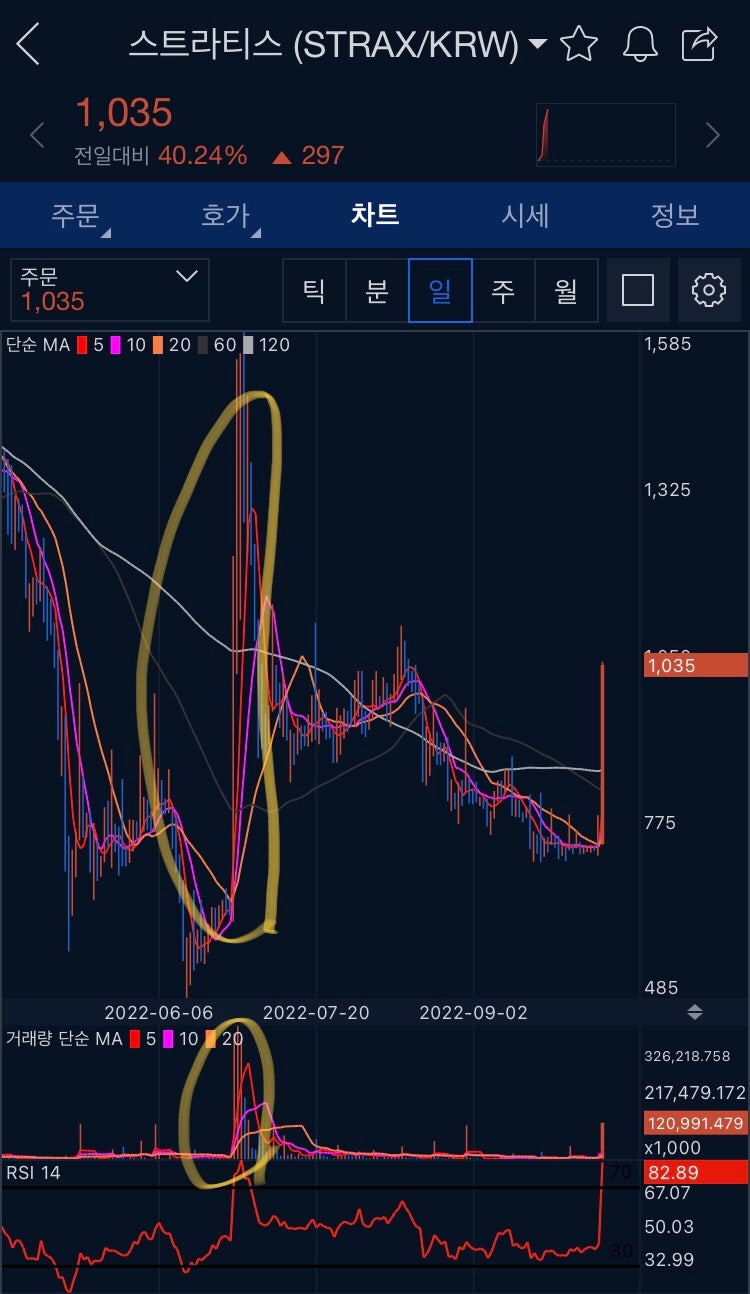Toggle fullscreen chart square button
Screen dimensions: 750x1294
point(638,291)
